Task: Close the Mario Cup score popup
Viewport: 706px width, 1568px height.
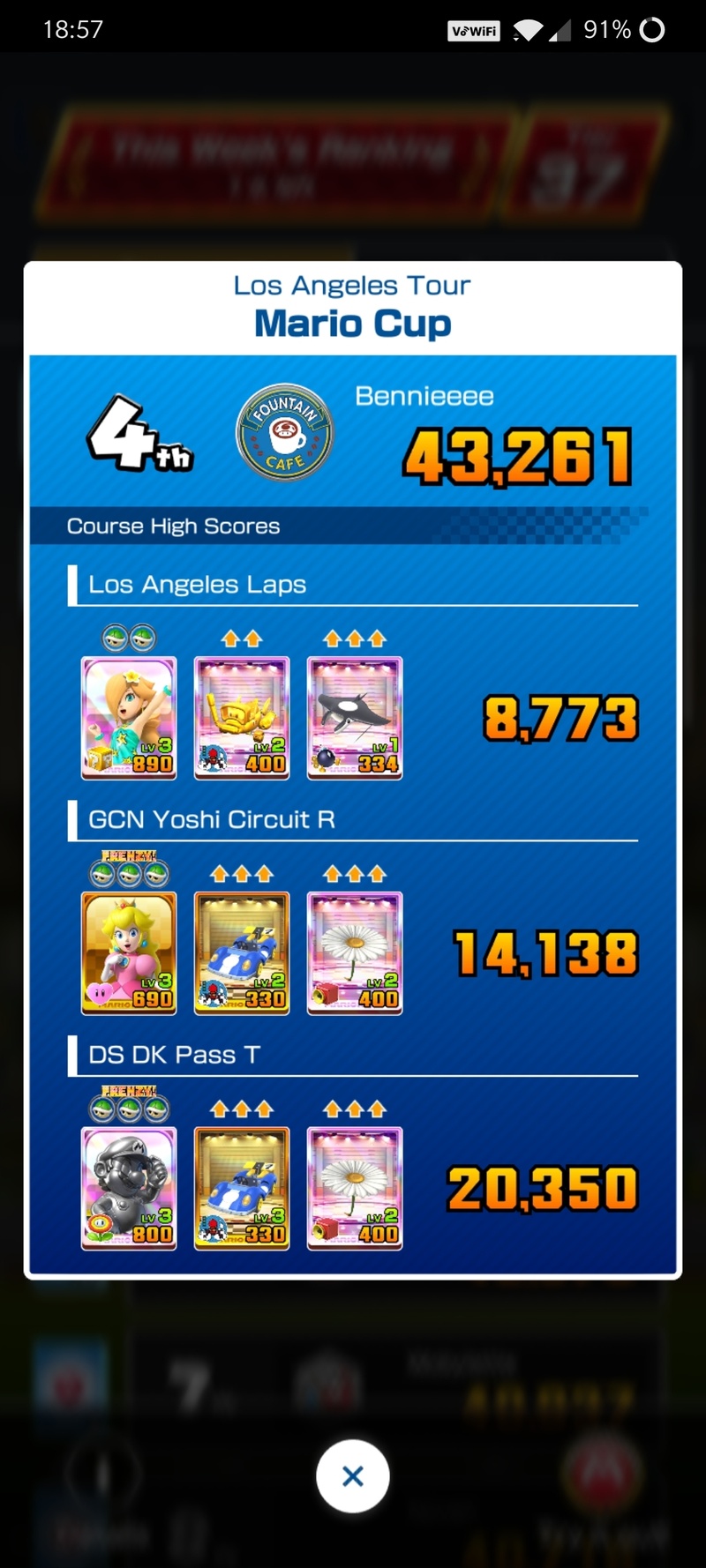Action: point(352,1475)
